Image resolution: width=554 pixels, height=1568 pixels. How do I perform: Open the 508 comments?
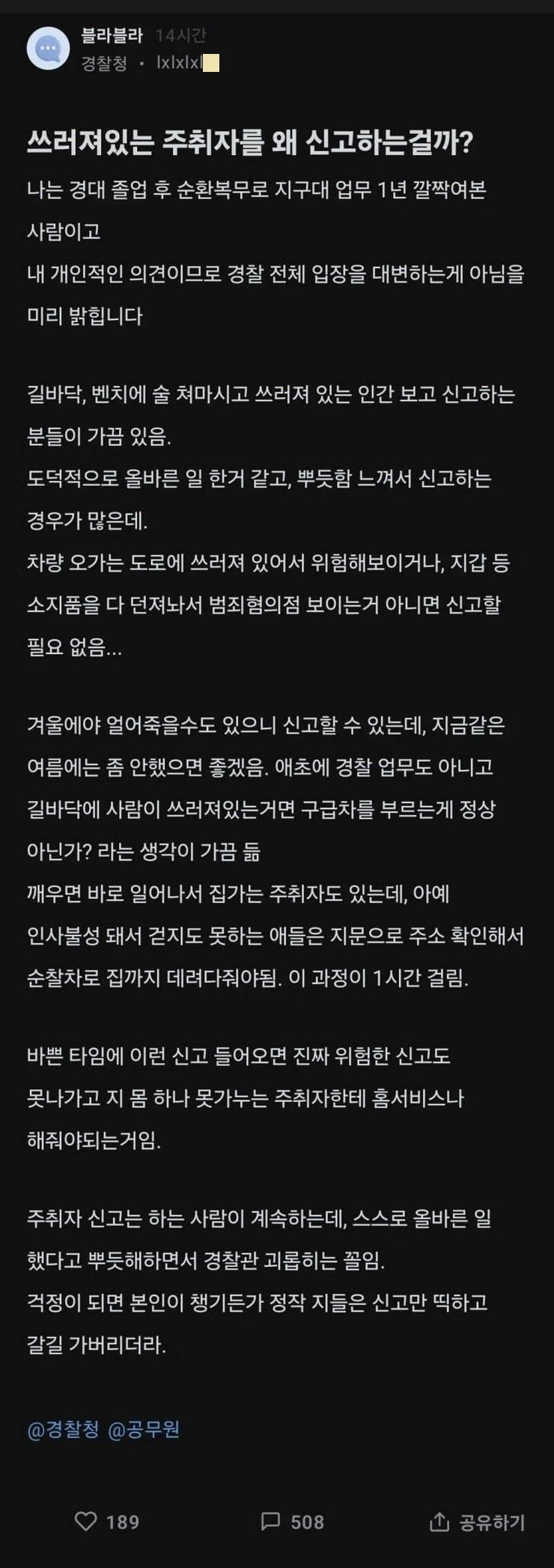[x=291, y=1521]
